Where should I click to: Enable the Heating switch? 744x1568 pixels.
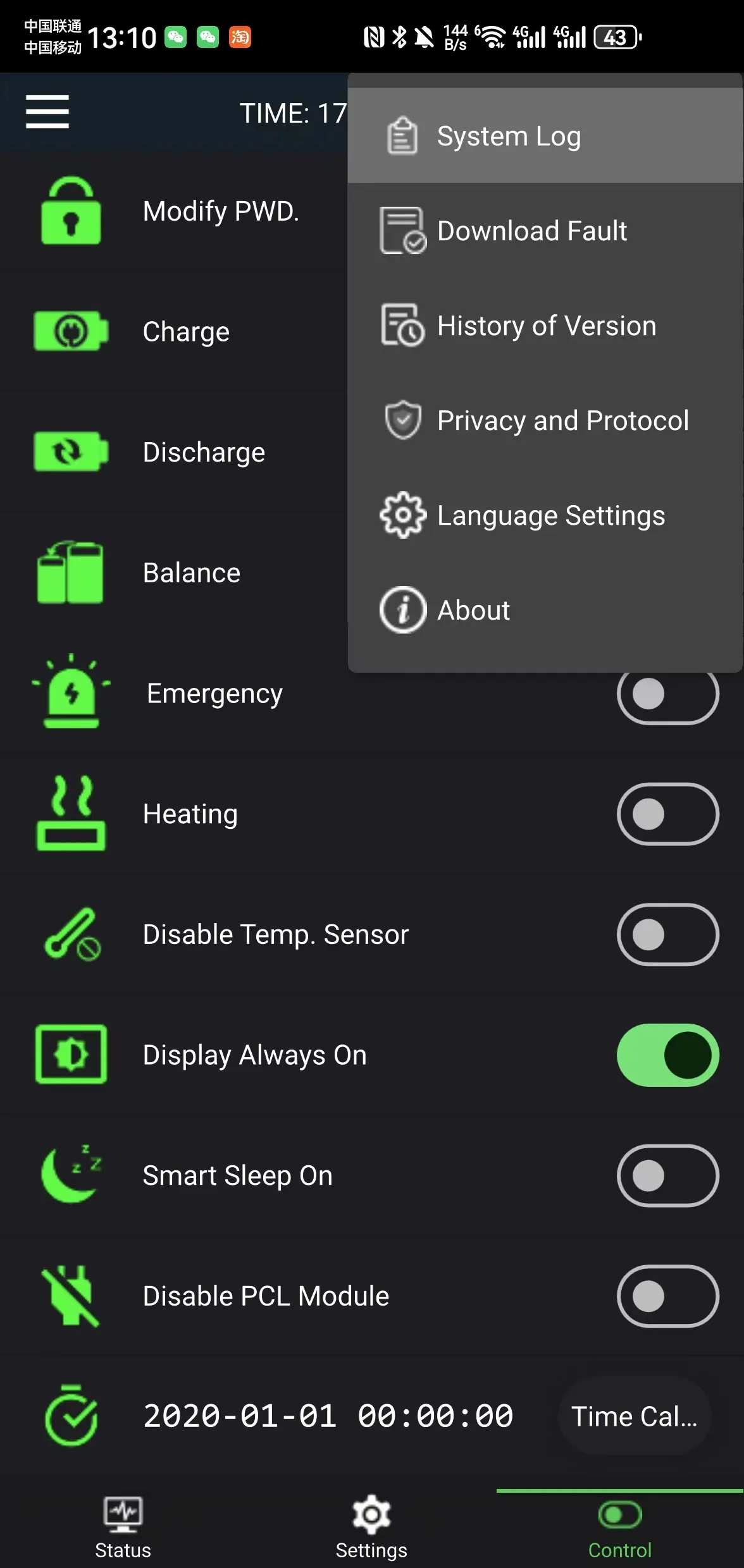coord(667,814)
